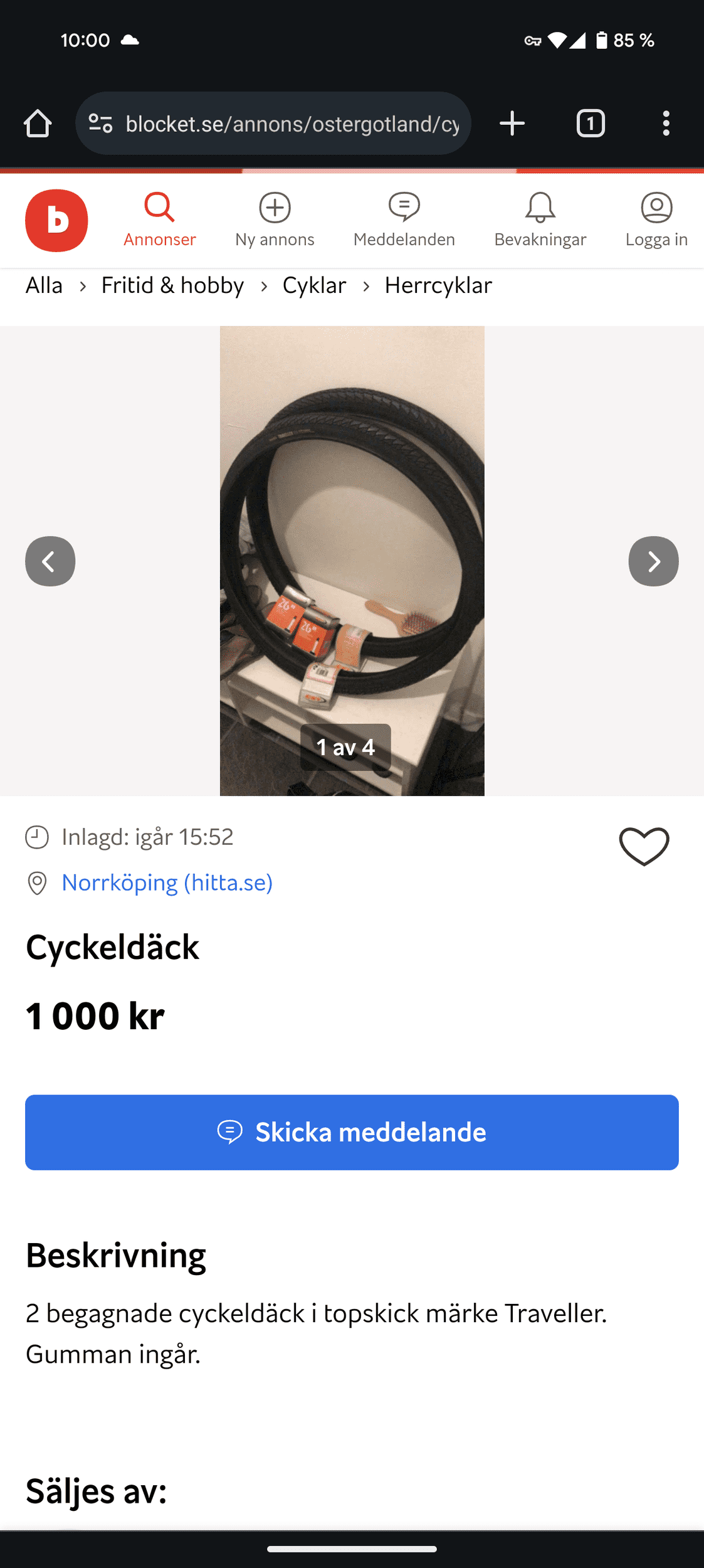The width and height of the screenshot is (704, 1568).
Task: Save this ad with the heart
Action: tap(644, 847)
